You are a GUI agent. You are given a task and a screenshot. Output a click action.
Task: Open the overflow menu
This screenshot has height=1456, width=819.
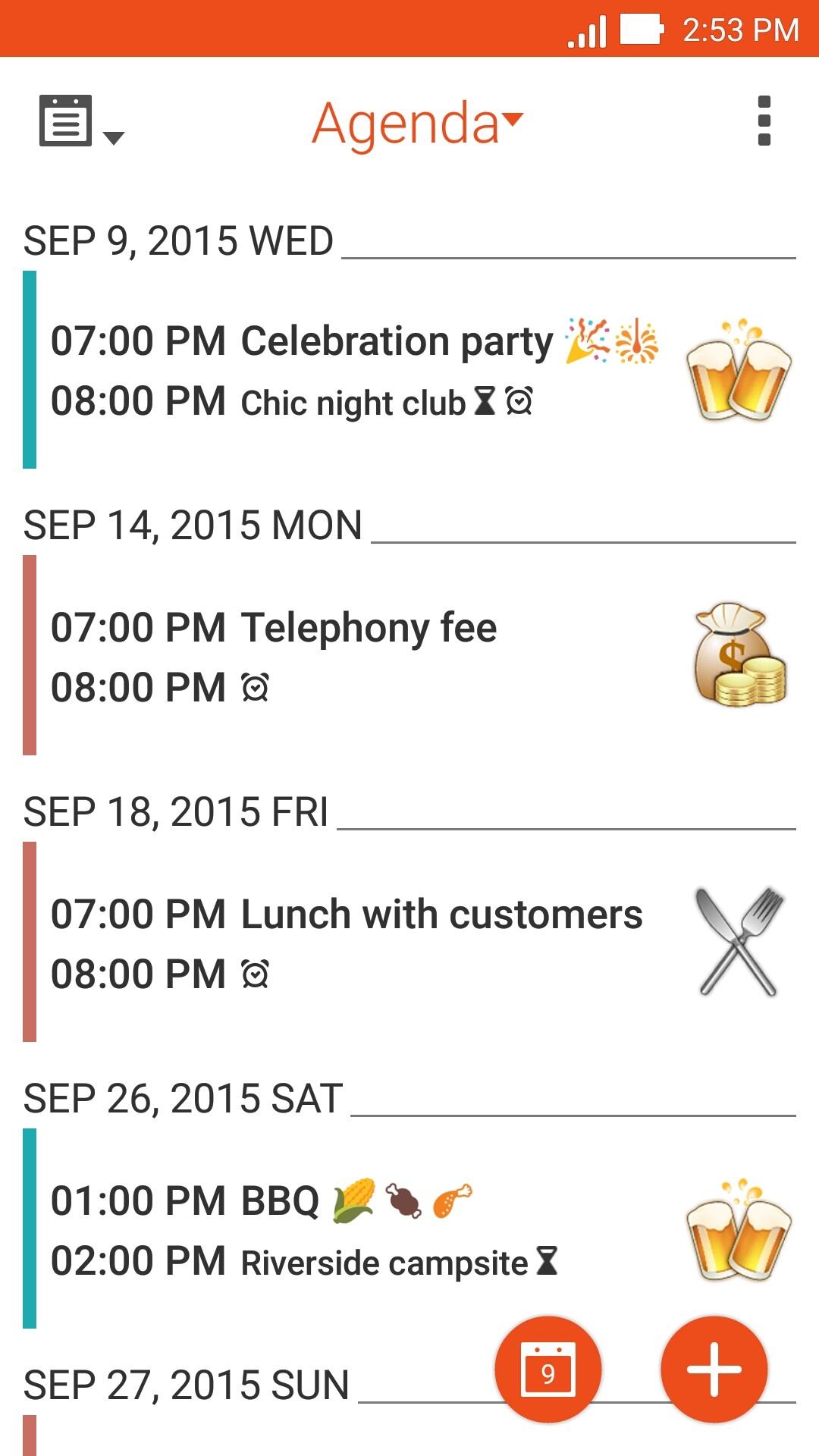pos(764,121)
